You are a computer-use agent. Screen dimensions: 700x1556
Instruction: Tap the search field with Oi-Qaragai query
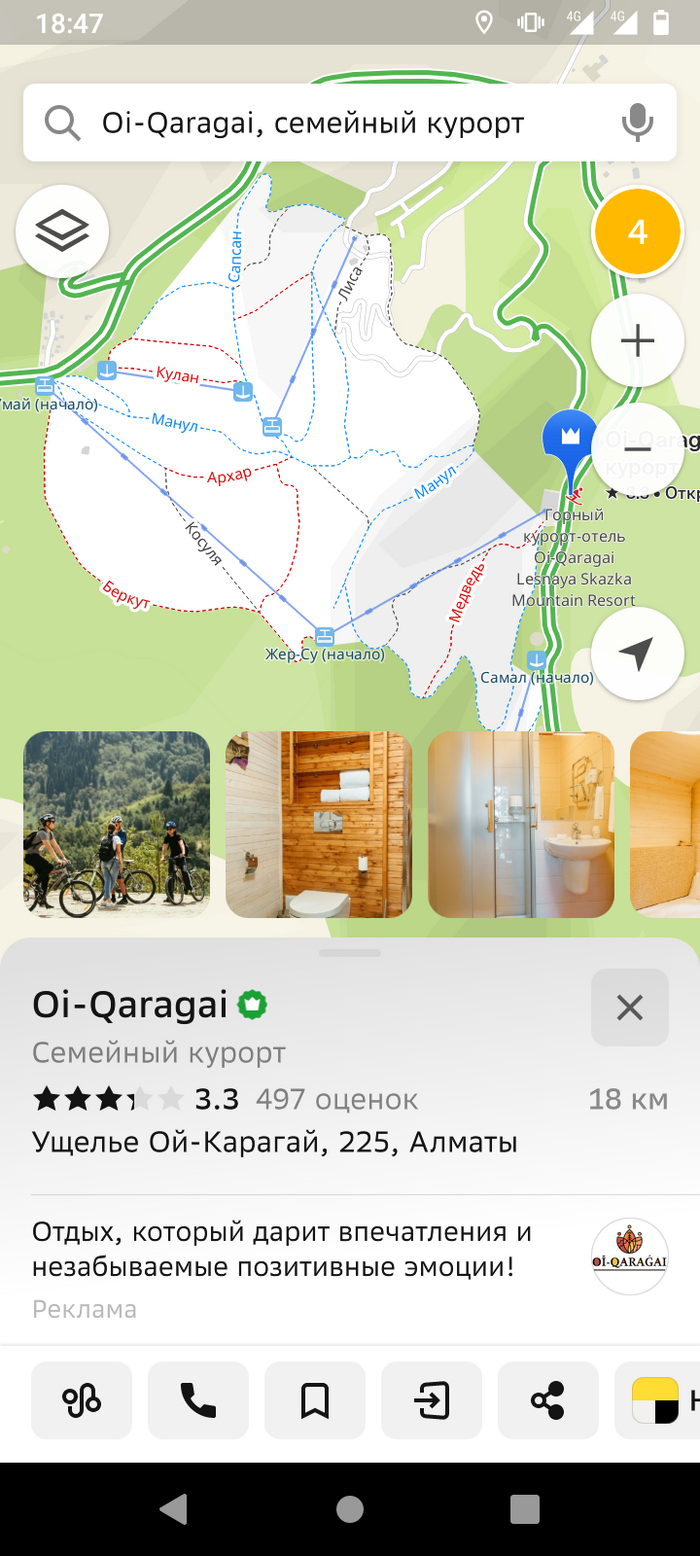[x=320, y=123]
